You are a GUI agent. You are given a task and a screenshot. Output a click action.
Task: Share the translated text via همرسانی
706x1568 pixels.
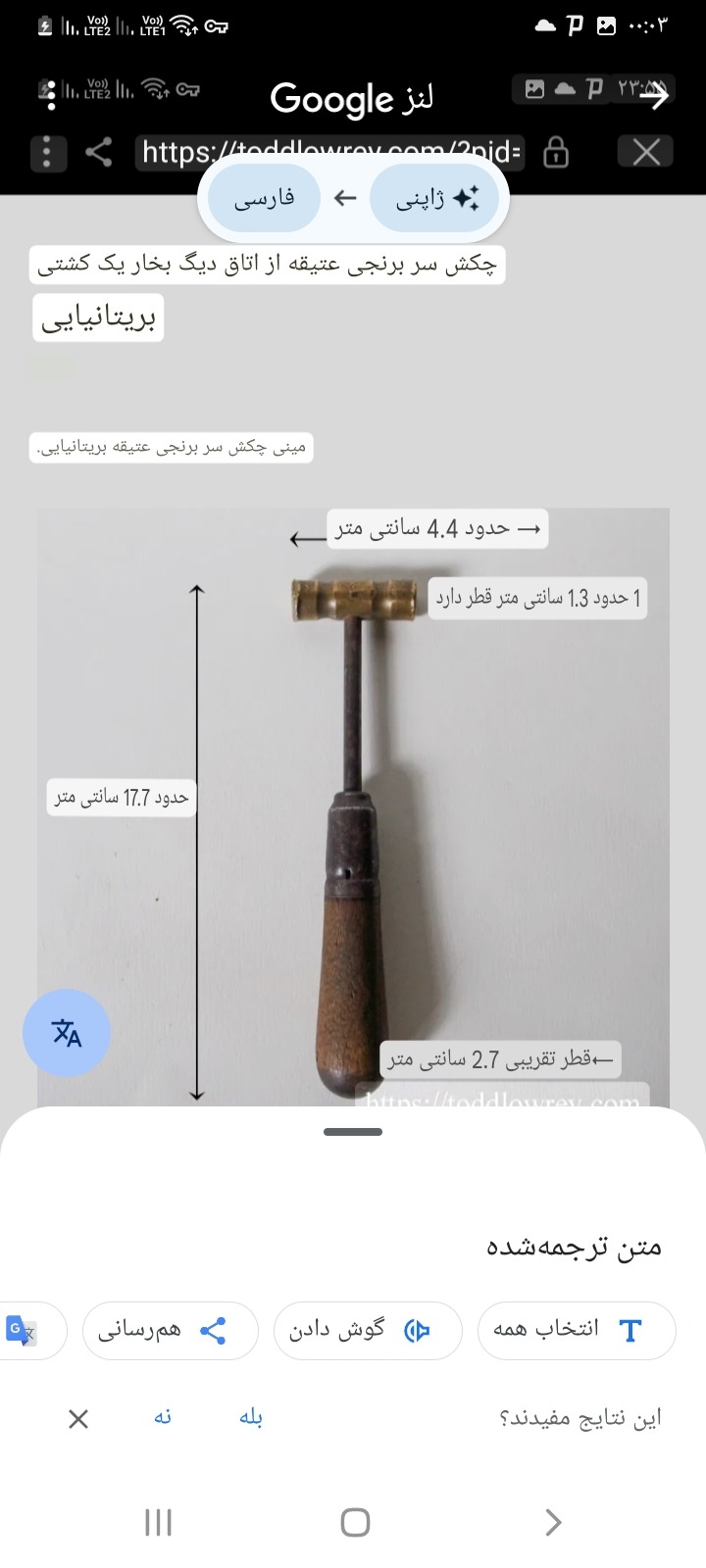[x=171, y=1330]
